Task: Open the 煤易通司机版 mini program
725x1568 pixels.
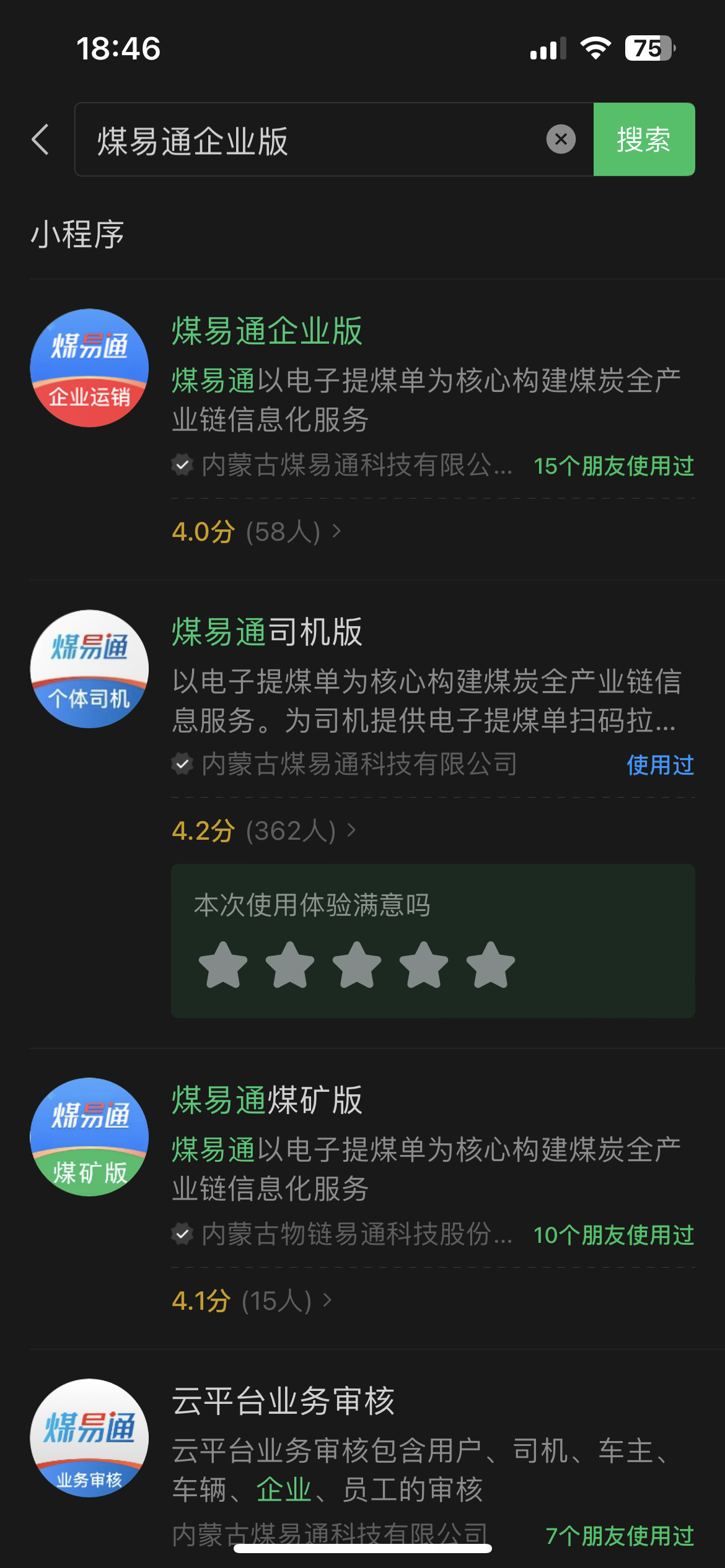Action: tap(267, 632)
